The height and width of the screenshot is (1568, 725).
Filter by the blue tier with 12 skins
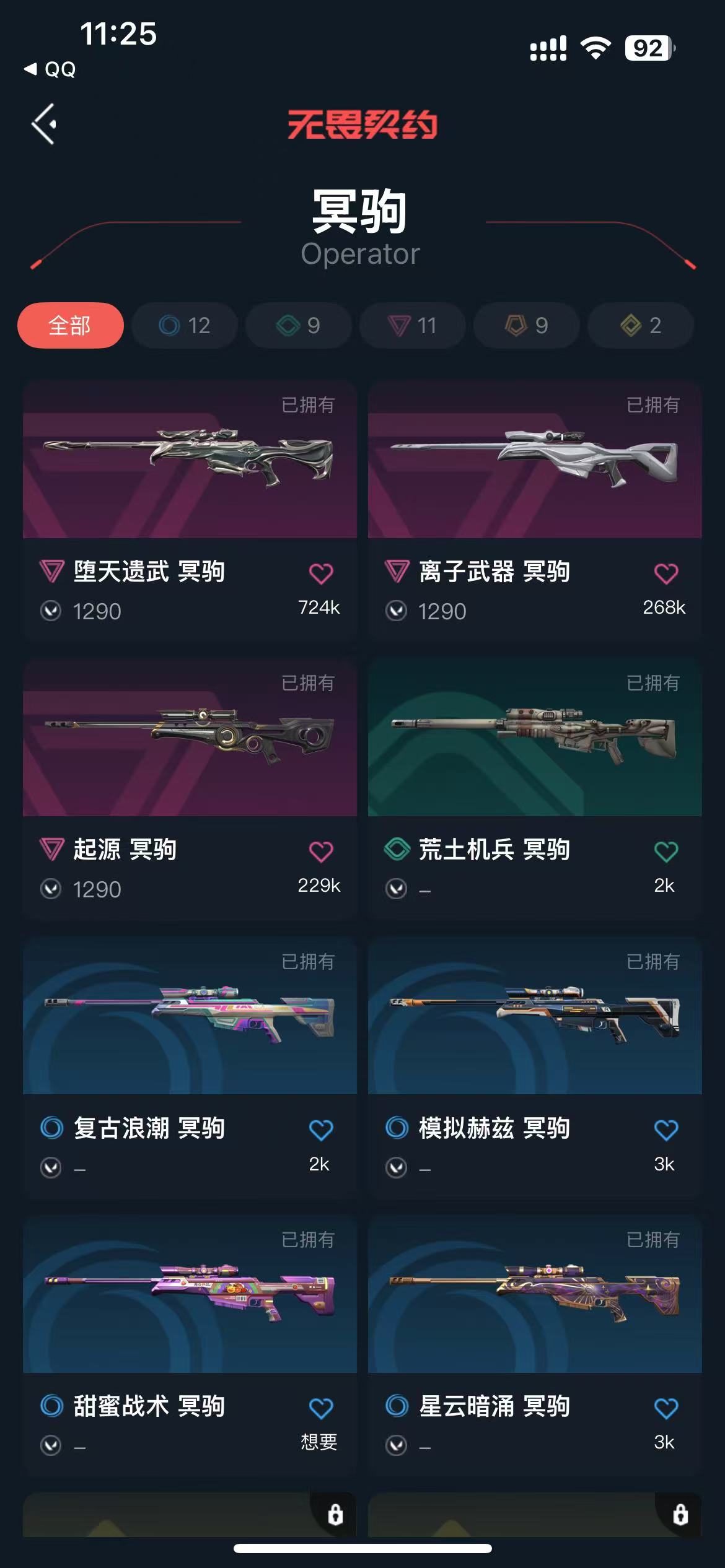[185, 325]
